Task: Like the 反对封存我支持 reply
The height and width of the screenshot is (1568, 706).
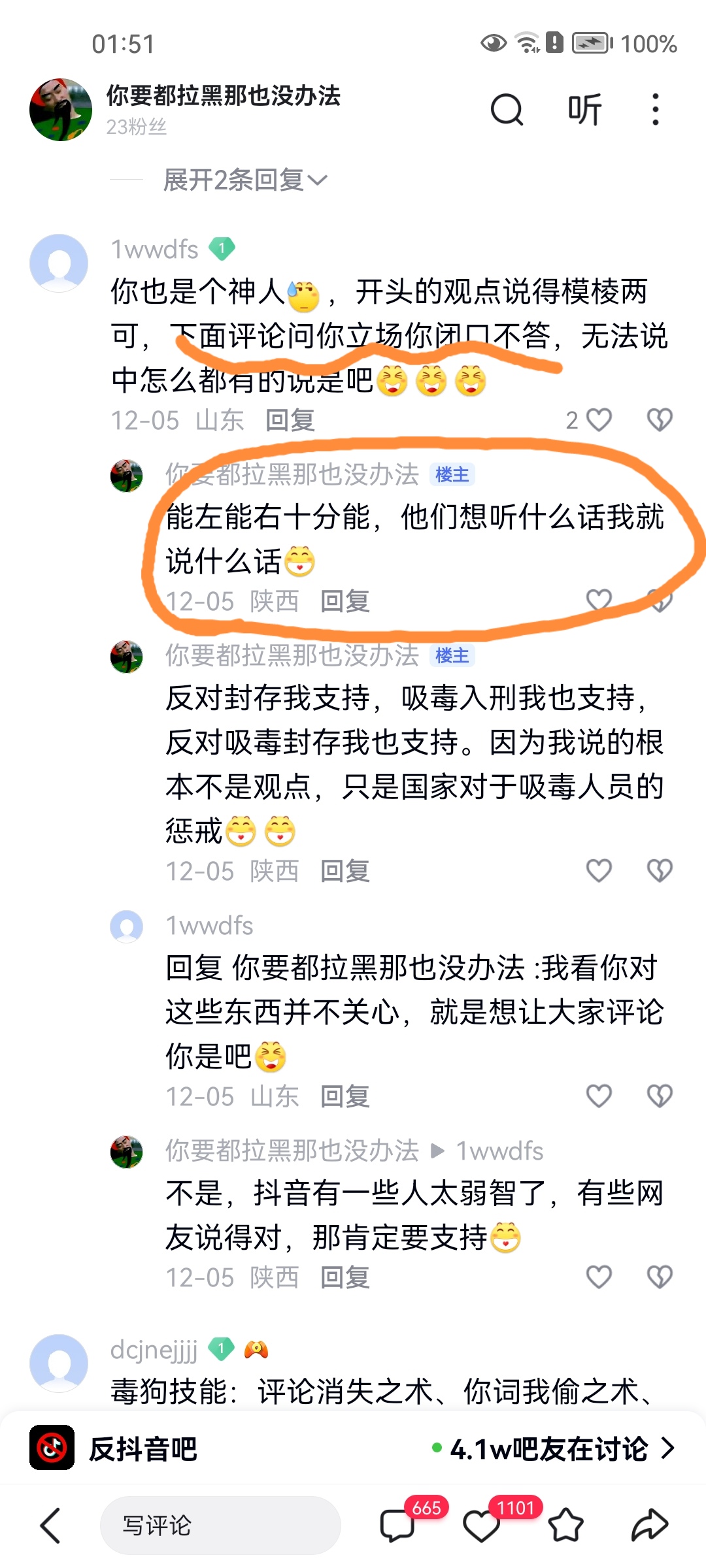Action: tap(598, 871)
